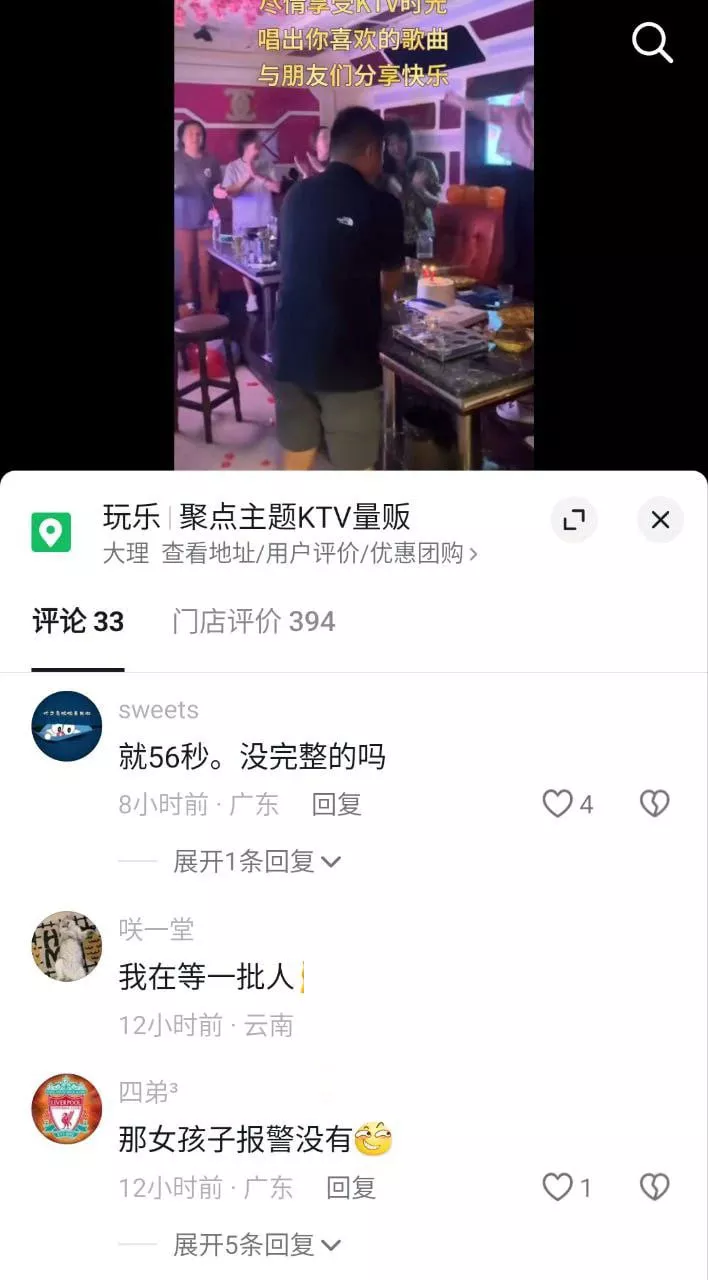
Task: Dislike sweets' comment
Action: point(654,804)
